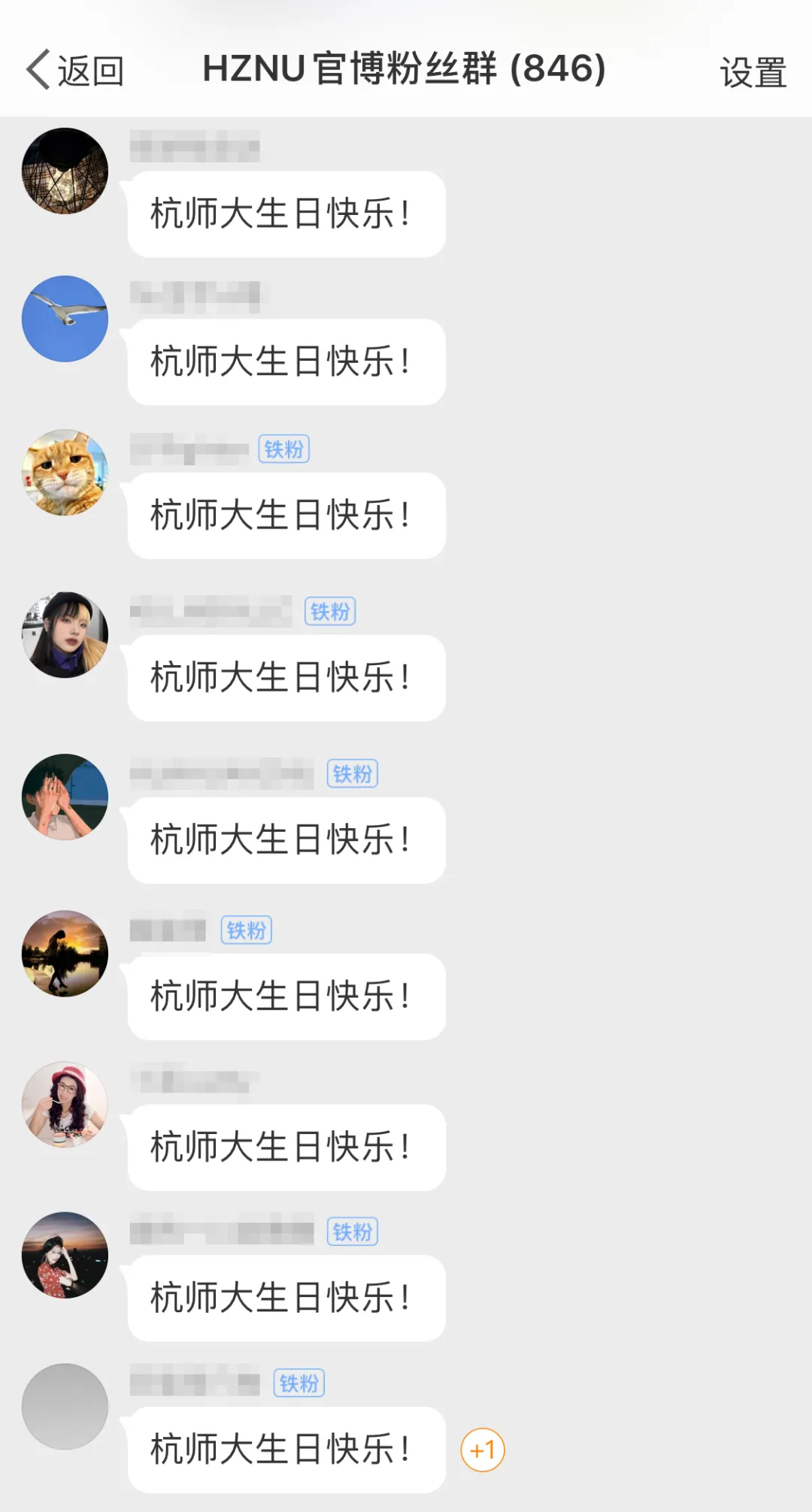Screen dimensions: 812x1512
Task: Tap the 铁粉 badge next to the sunset avatar user
Action: (246, 930)
